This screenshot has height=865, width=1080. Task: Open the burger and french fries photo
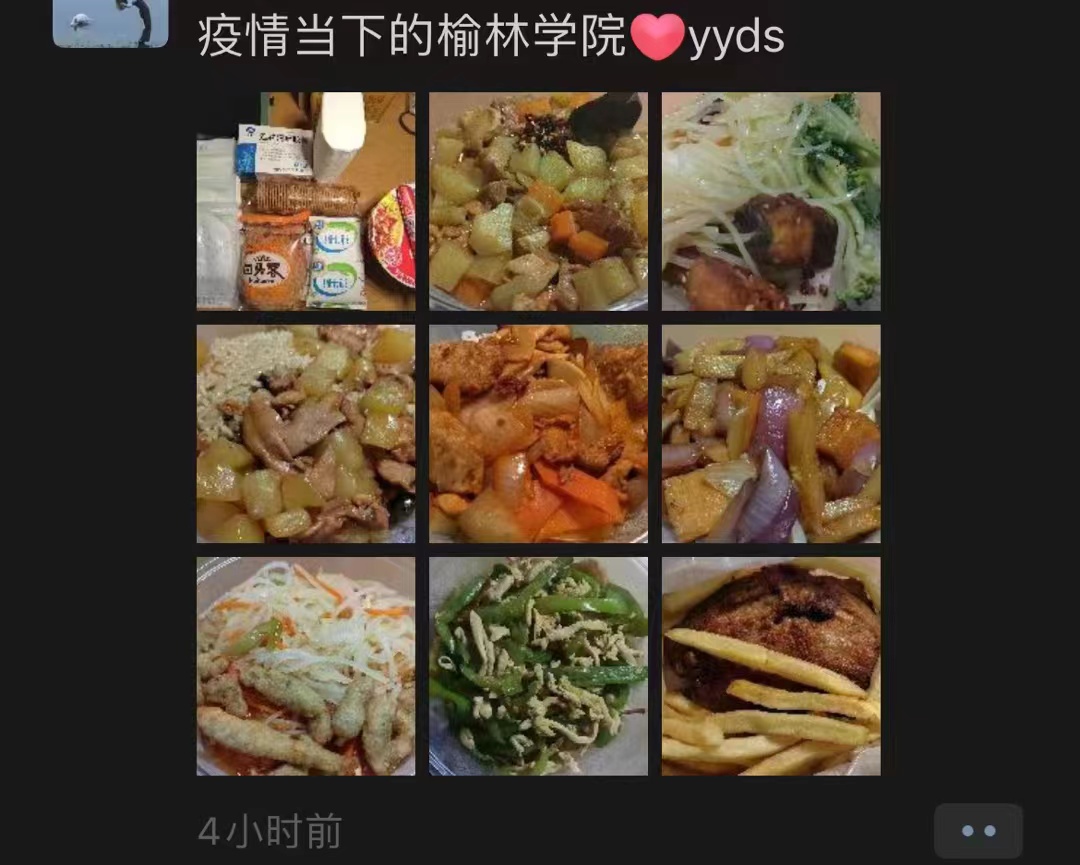coord(771,666)
